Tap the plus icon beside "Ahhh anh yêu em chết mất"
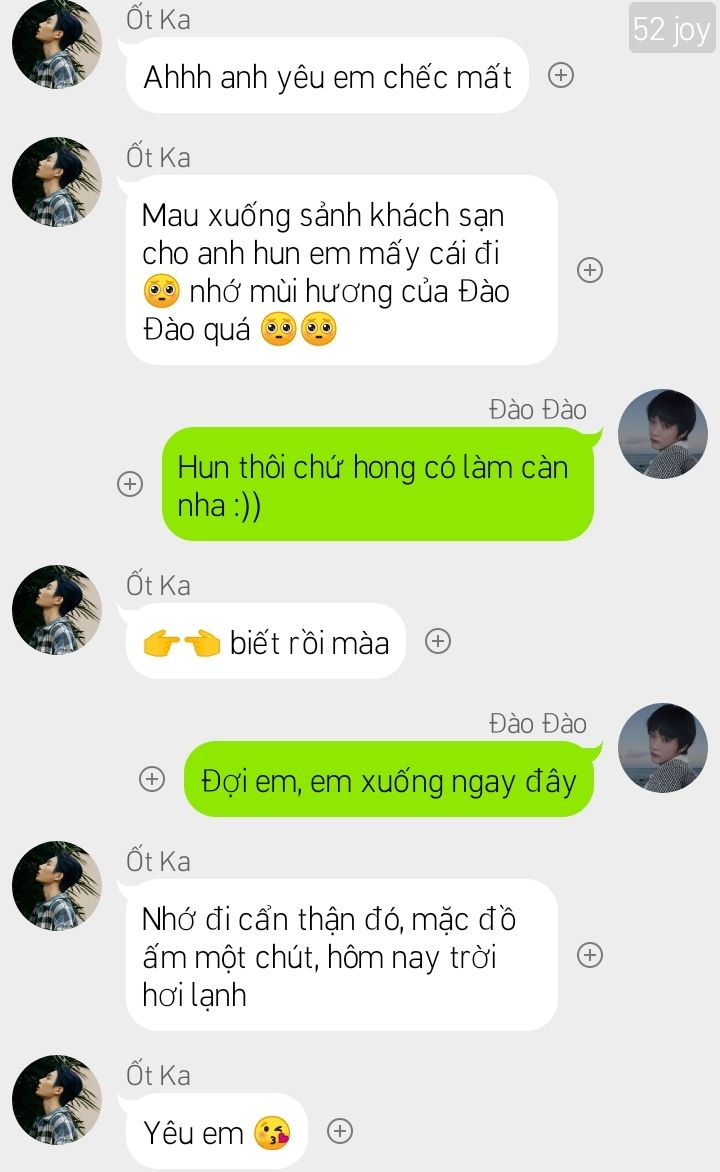Screen dimensions: 720x1172 pyautogui.click(x=561, y=75)
